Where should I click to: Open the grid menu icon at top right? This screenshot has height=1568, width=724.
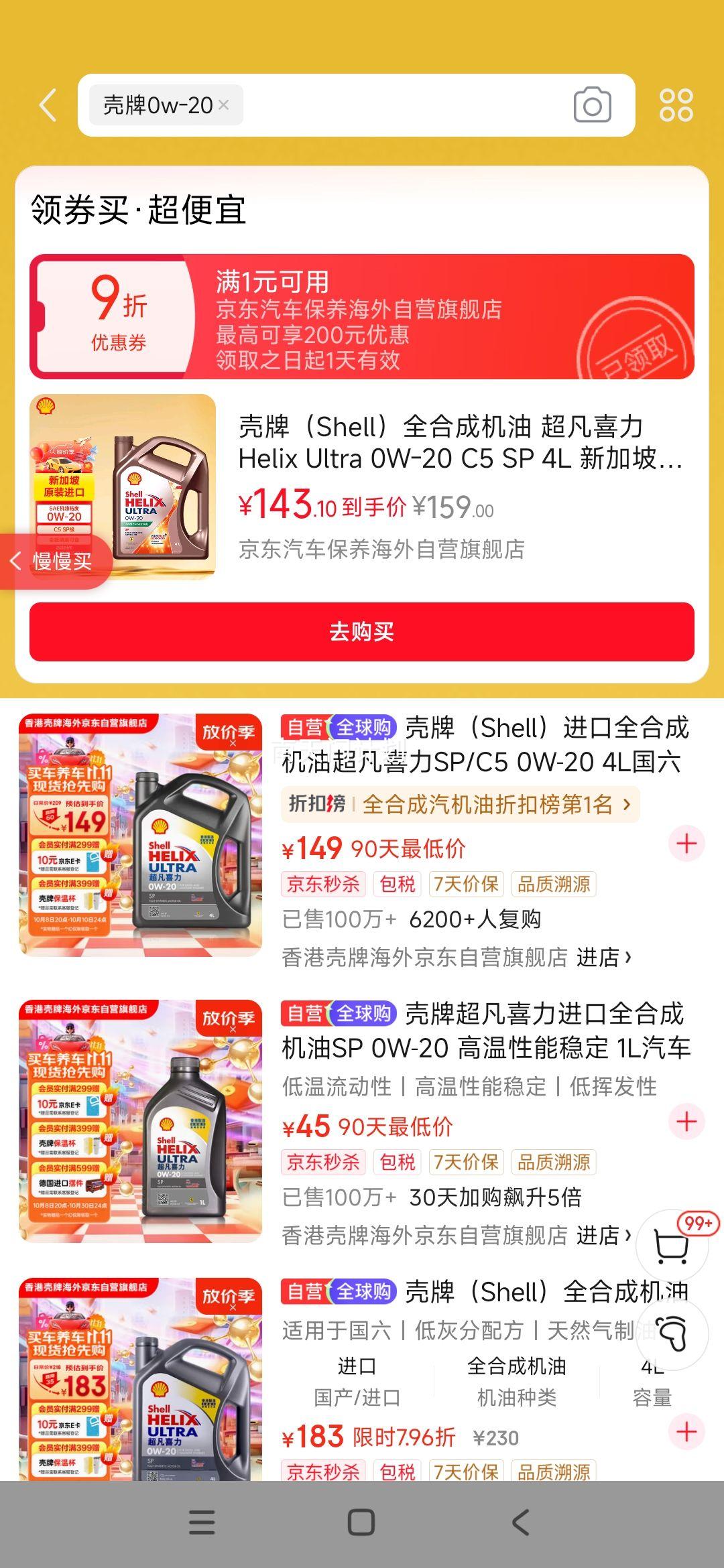pyautogui.click(x=675, y=106)
